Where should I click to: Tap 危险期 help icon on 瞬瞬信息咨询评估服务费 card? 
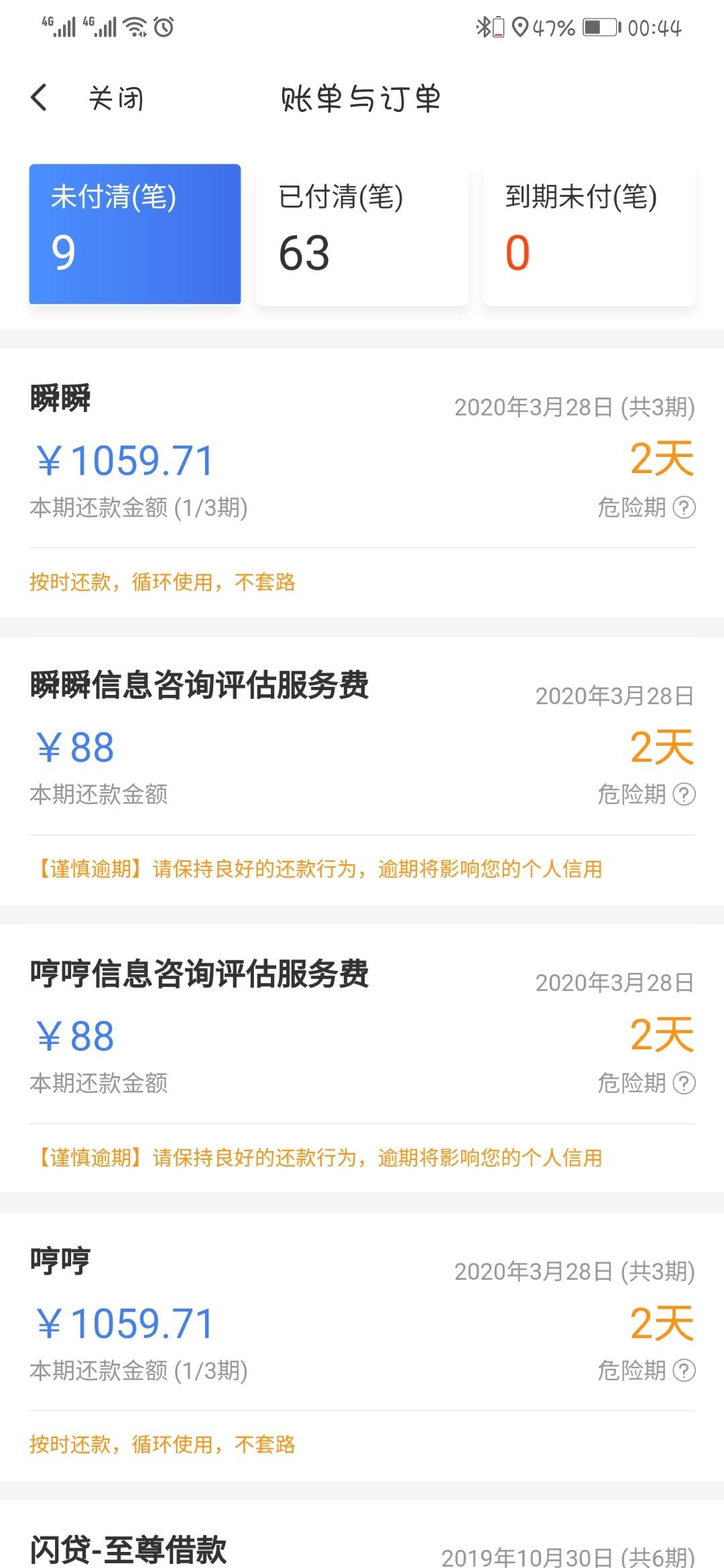click(684, 794)
